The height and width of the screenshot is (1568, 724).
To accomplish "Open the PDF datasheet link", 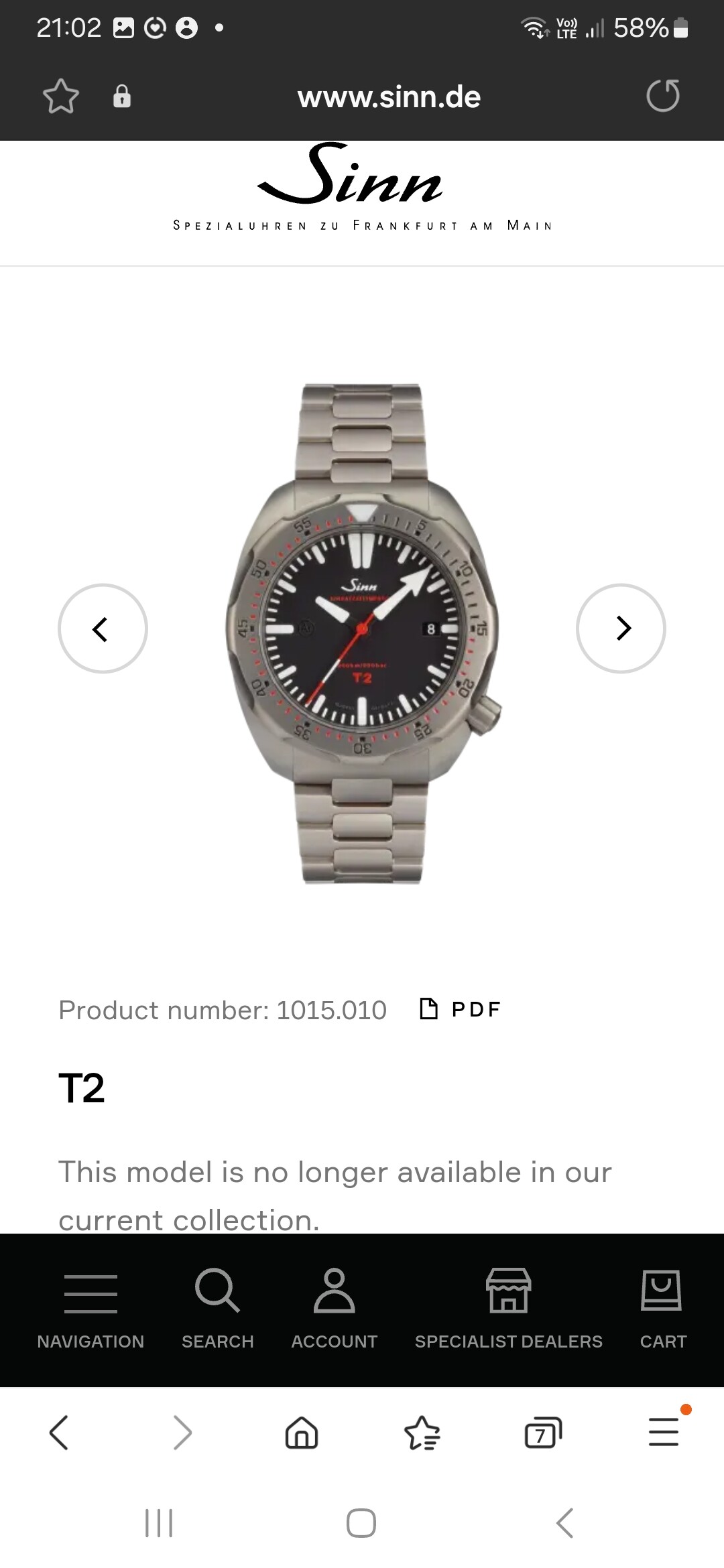I will (x=460, y=1009).
